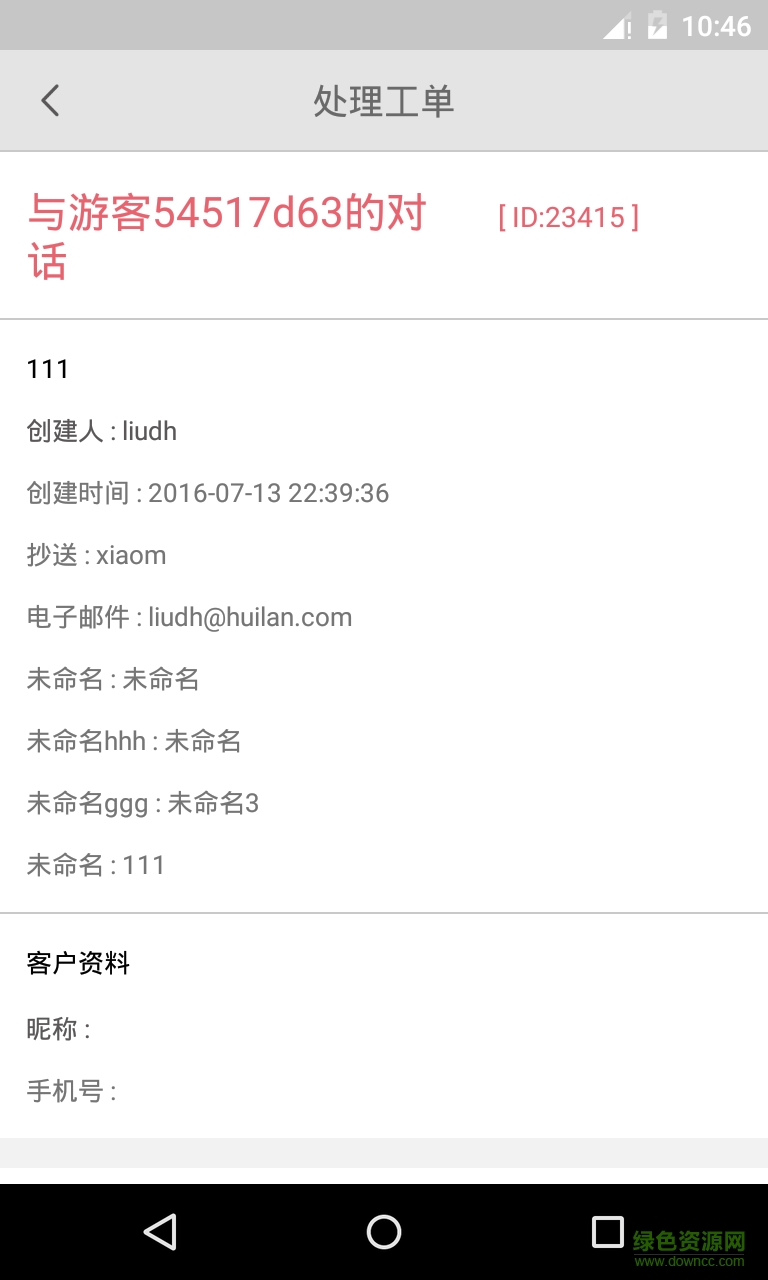Tap the [ID:23415] label
The width and height of the screenshot is (768, 1280).
569,216
